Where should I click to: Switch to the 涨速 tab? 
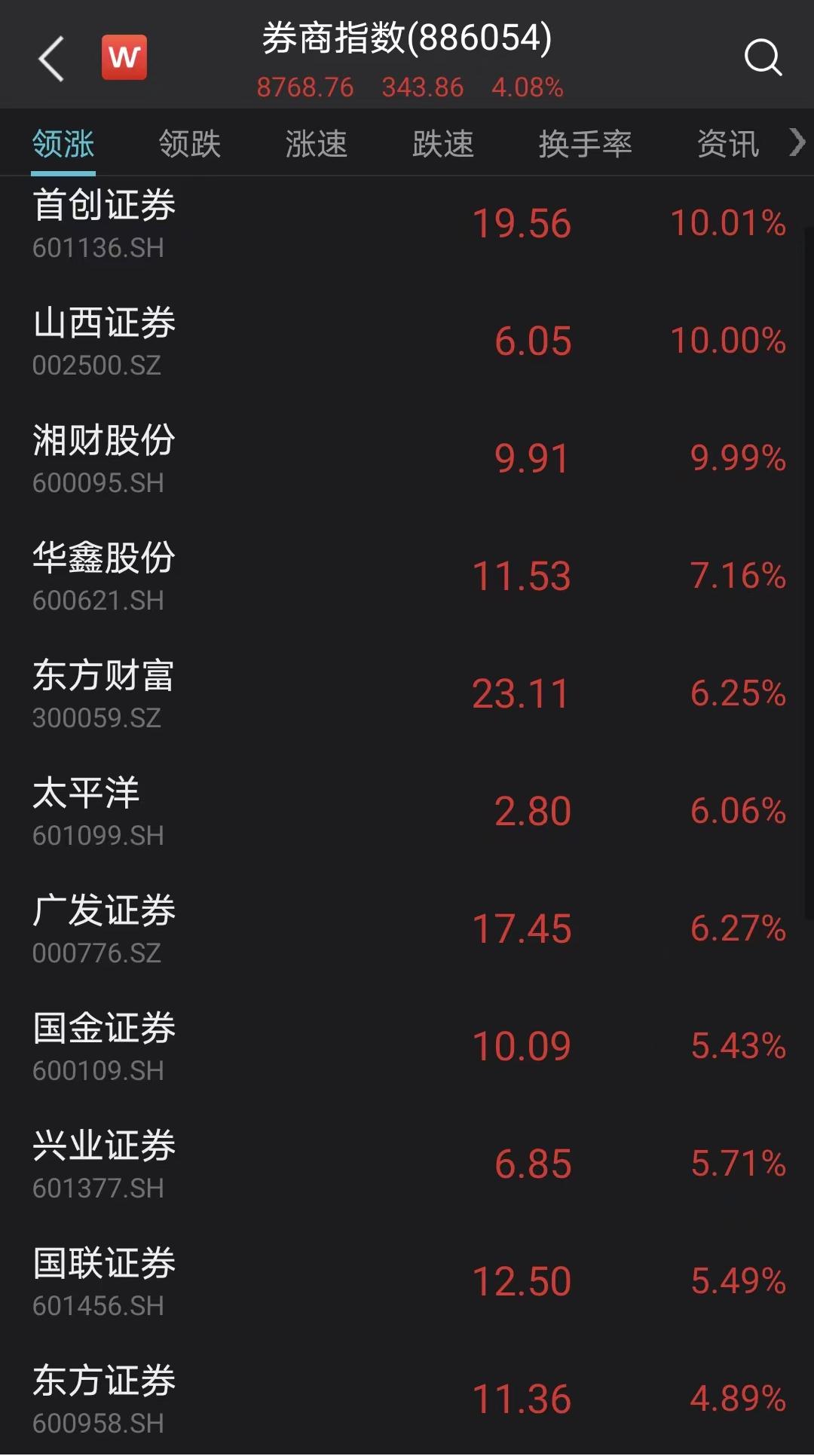pyautogui.click(x=317, y=143)
